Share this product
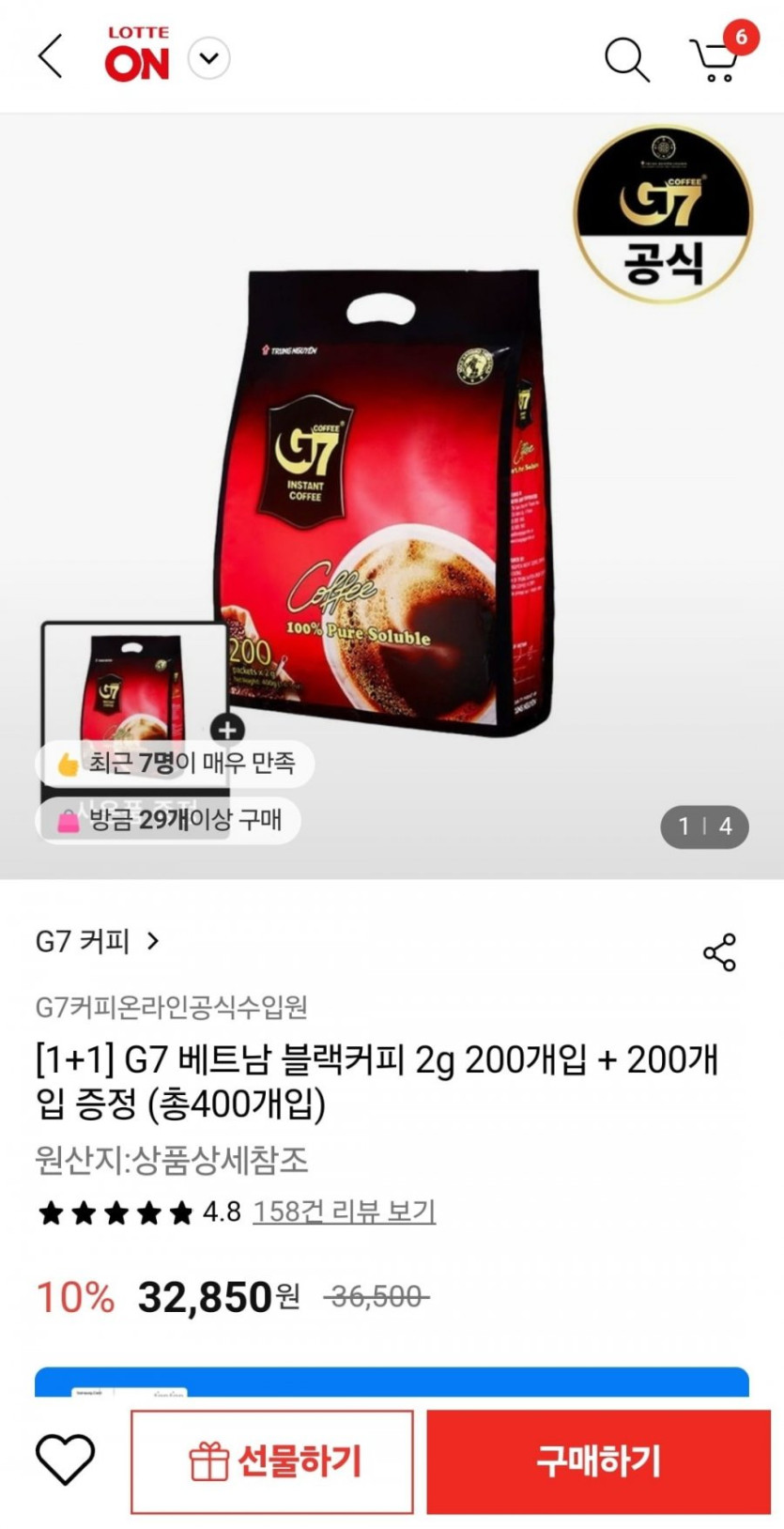 point(720,952)
